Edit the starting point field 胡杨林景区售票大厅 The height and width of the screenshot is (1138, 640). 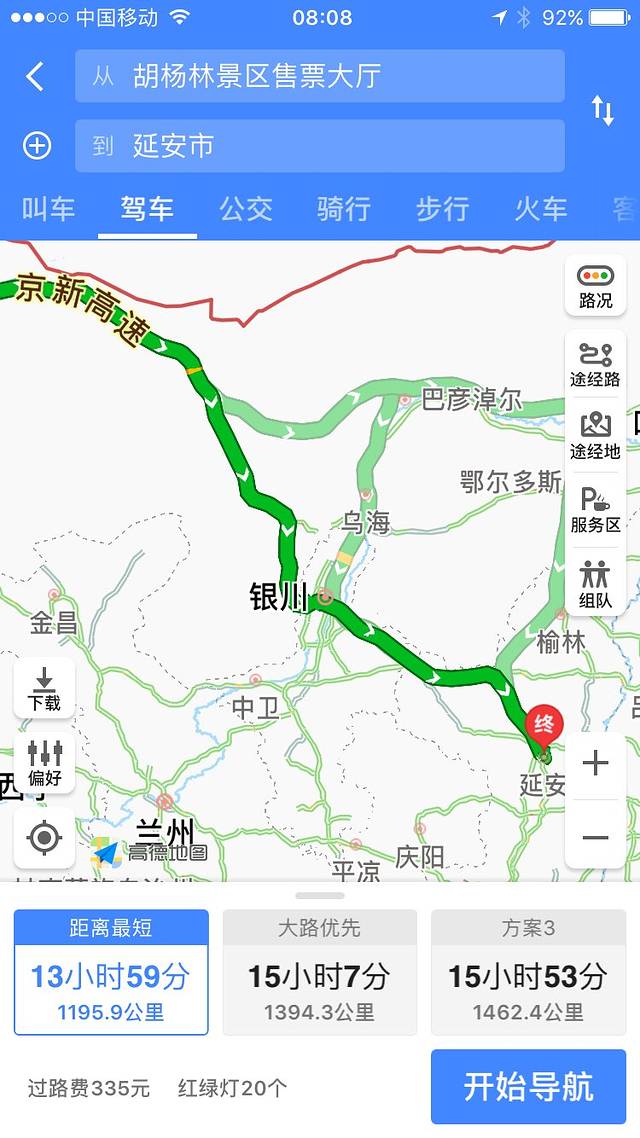coord(319,76)
